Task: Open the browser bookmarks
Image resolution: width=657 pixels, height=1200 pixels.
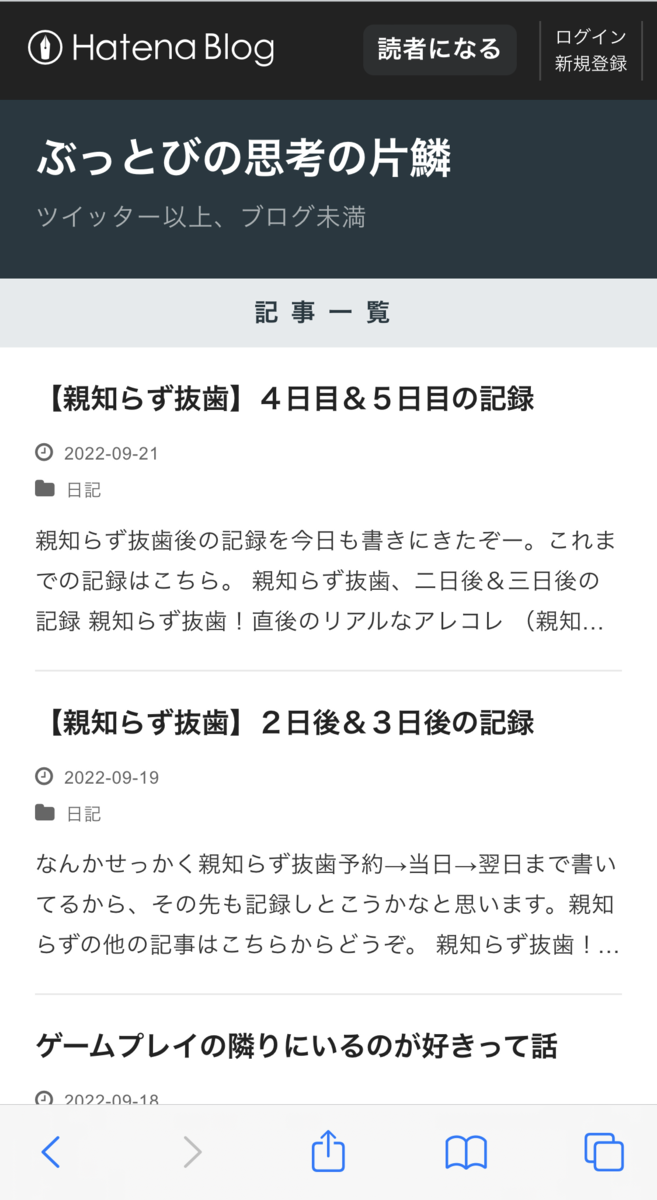Action: pos(466,1153)
